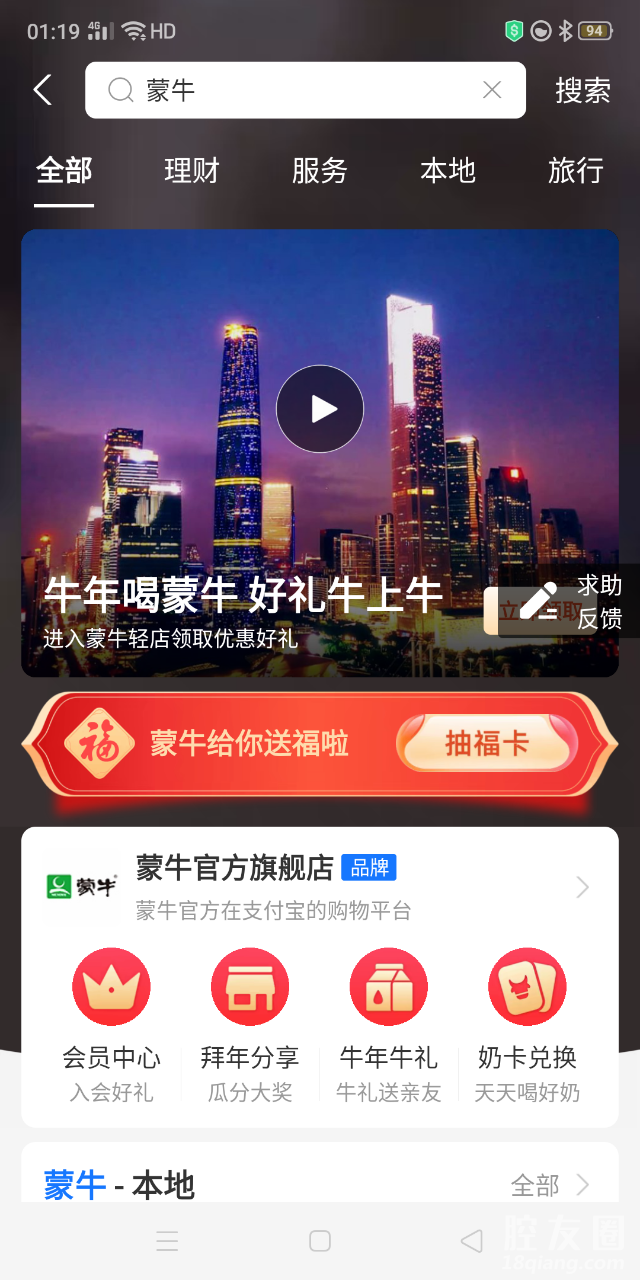Clear the search text with X

pyautogui.click(x=492, y=90)
